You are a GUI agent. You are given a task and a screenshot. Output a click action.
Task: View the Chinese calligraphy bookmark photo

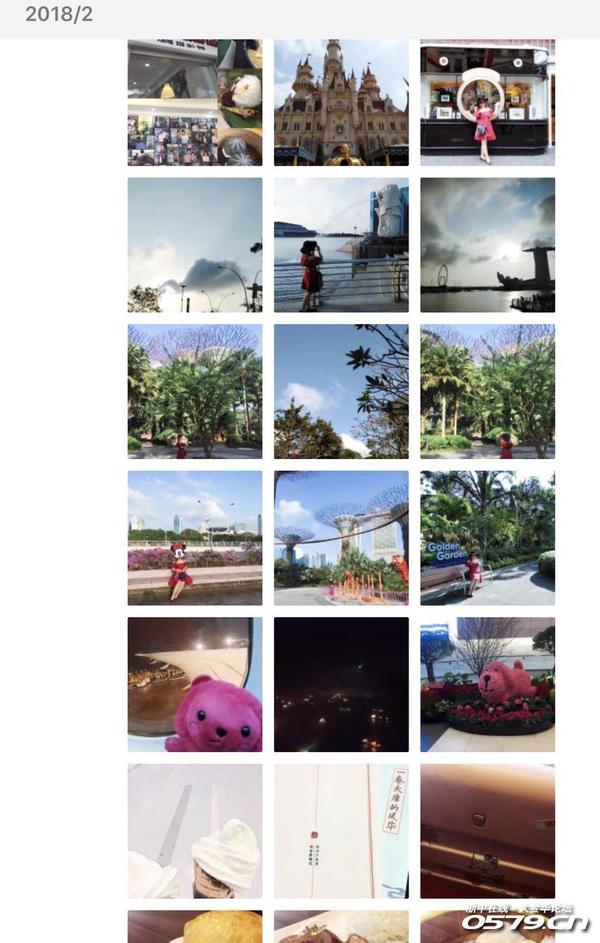coord(341,831)
